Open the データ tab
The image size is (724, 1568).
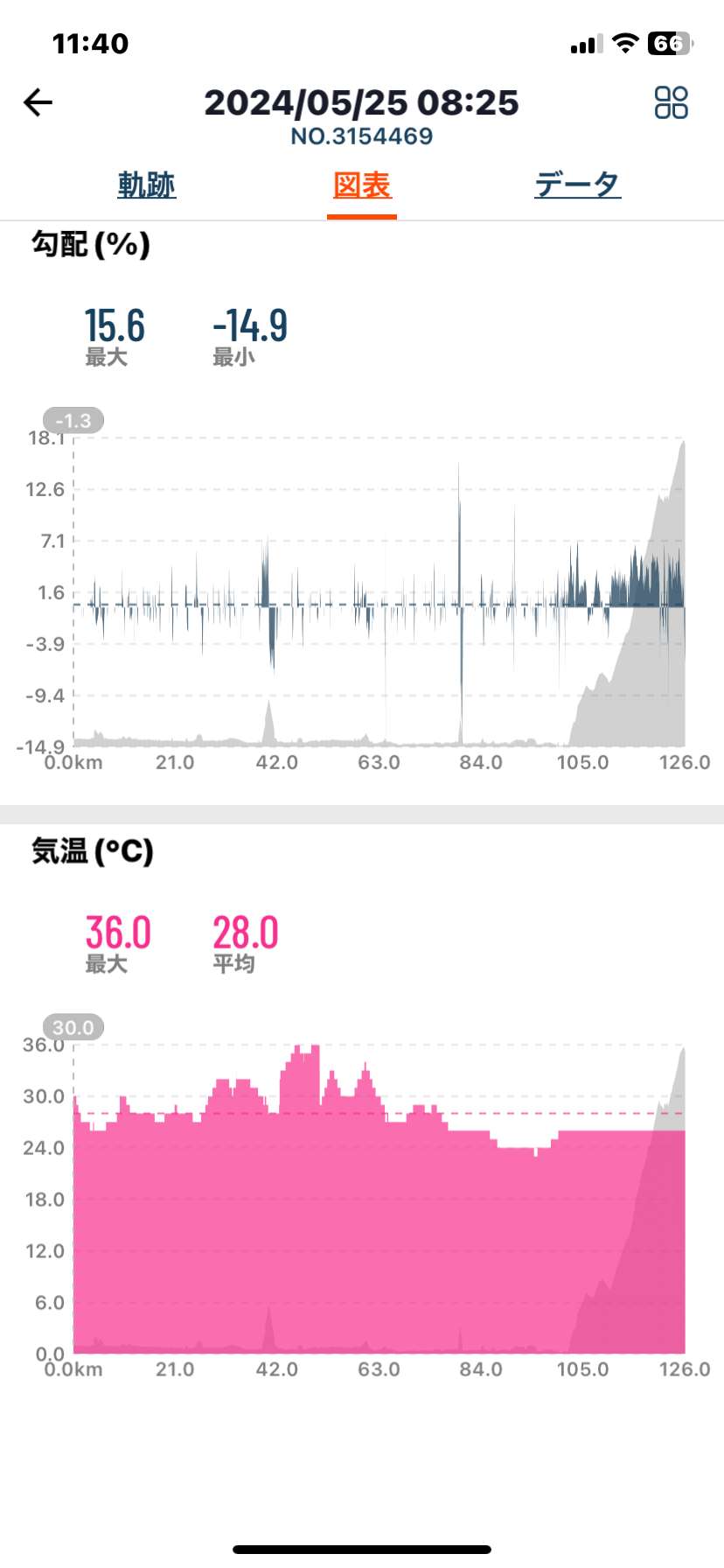(x=577, y=185)
